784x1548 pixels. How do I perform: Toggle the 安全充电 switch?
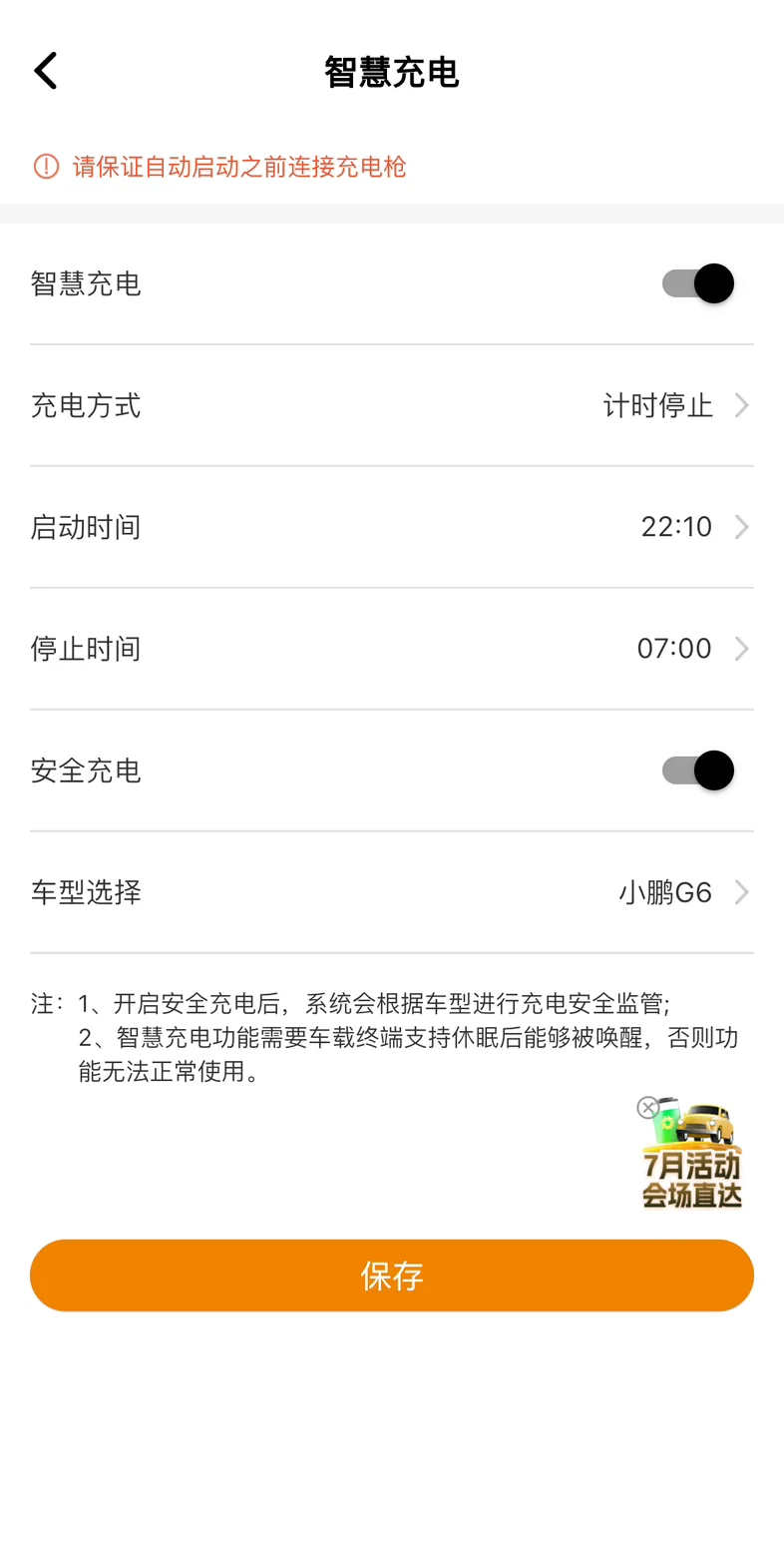[x=697, y=771]
